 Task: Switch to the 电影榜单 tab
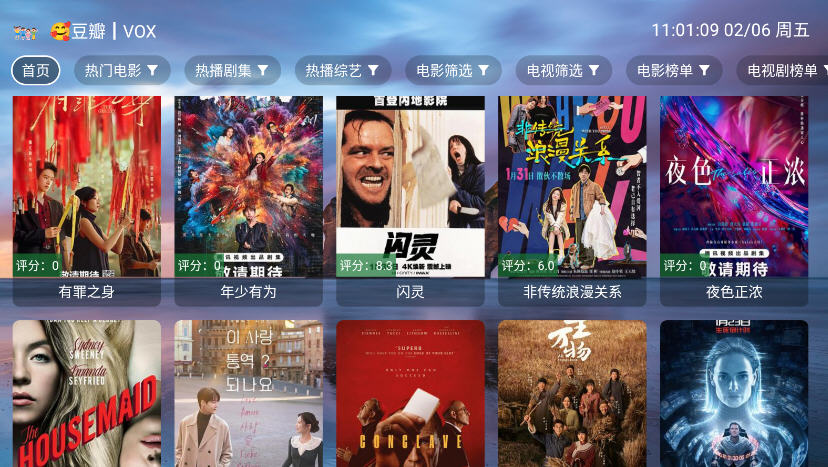coord(673,71)
